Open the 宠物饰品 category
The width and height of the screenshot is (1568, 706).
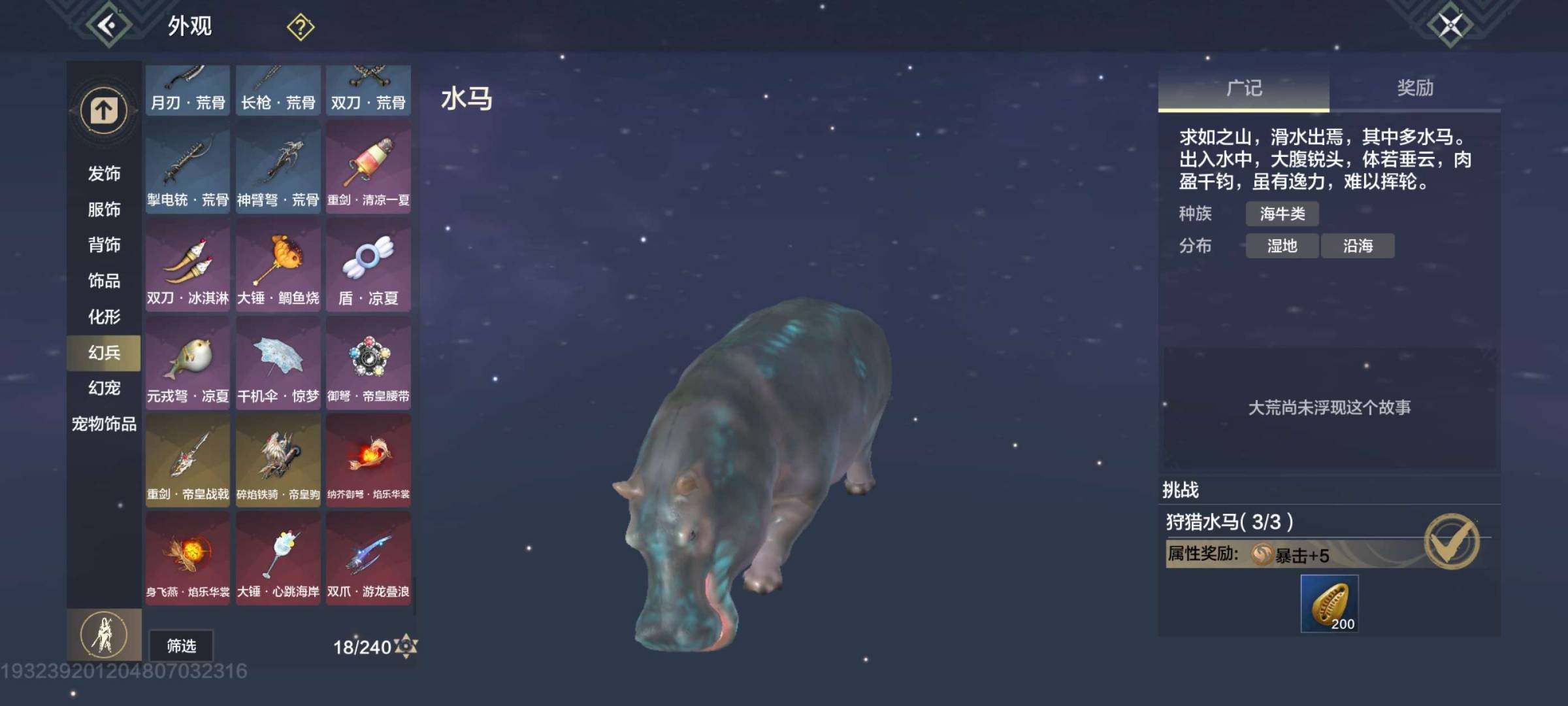point(104,424)
